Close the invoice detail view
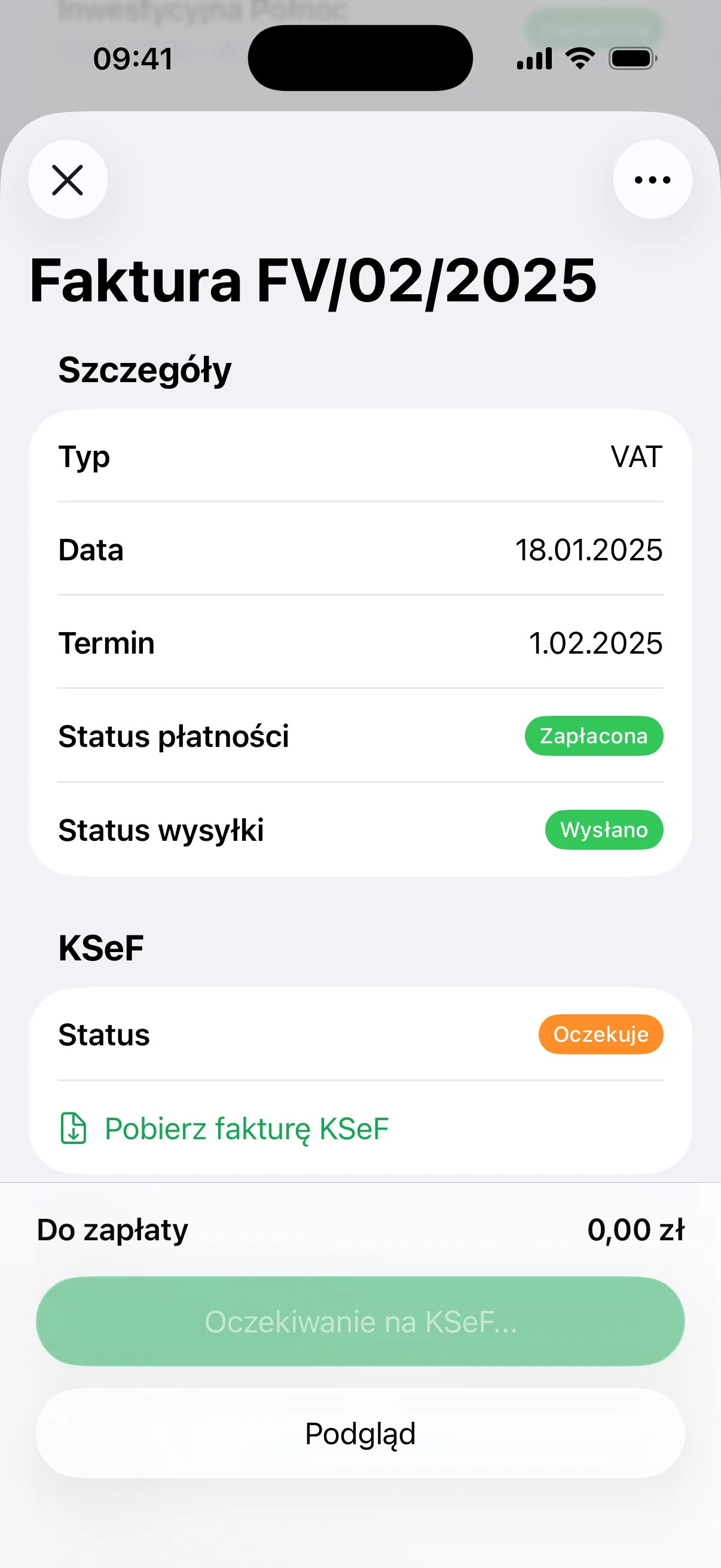The image size is (721, 1568). click(x=68, y=179)
